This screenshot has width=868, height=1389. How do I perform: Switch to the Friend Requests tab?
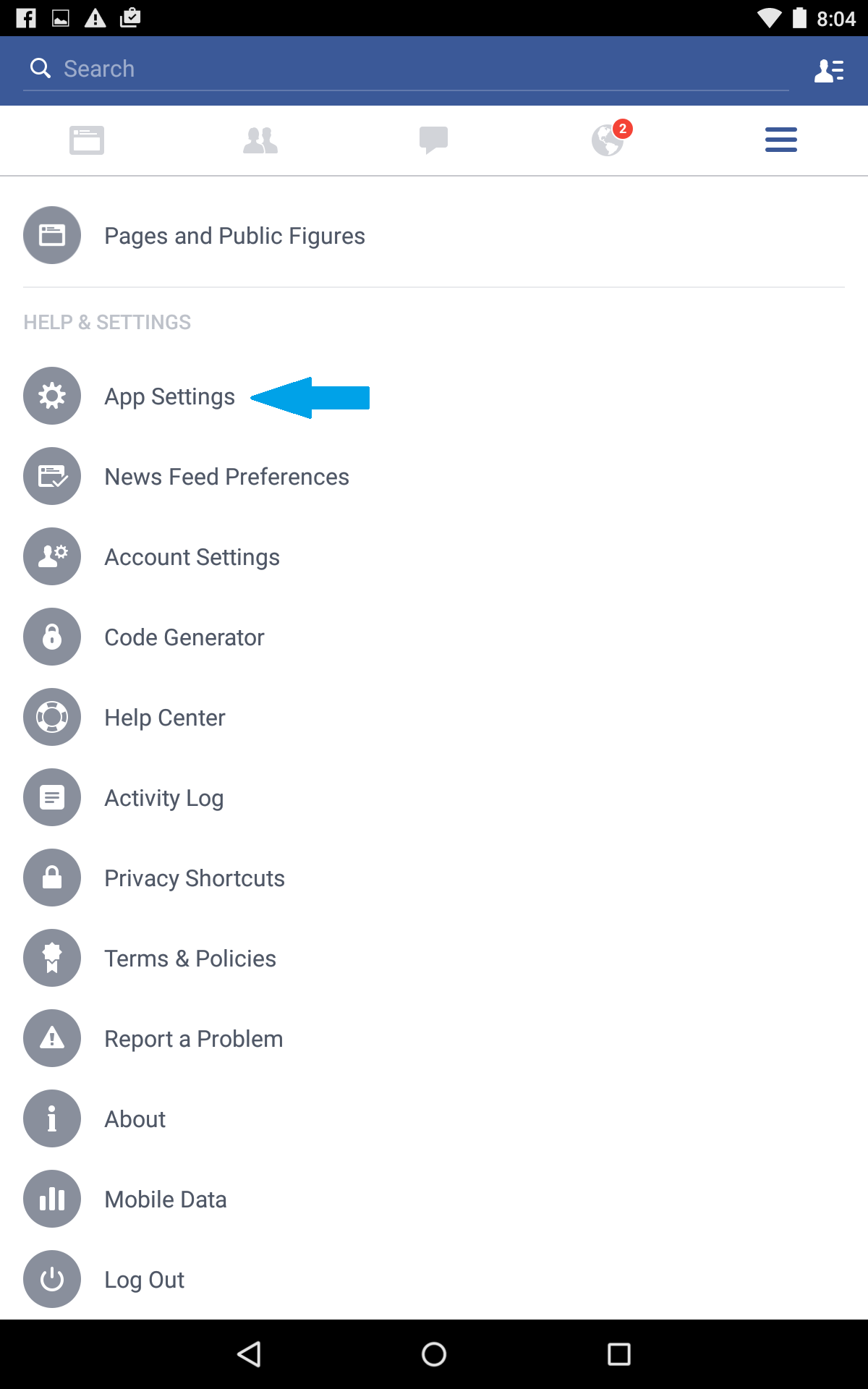(260, 140)
